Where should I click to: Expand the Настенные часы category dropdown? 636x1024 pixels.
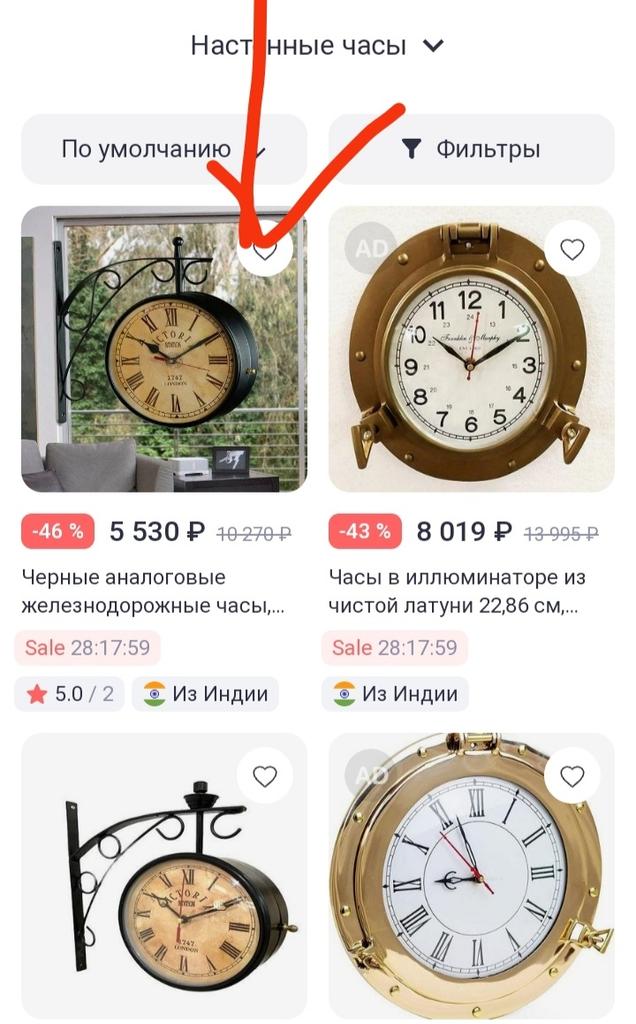316,46
